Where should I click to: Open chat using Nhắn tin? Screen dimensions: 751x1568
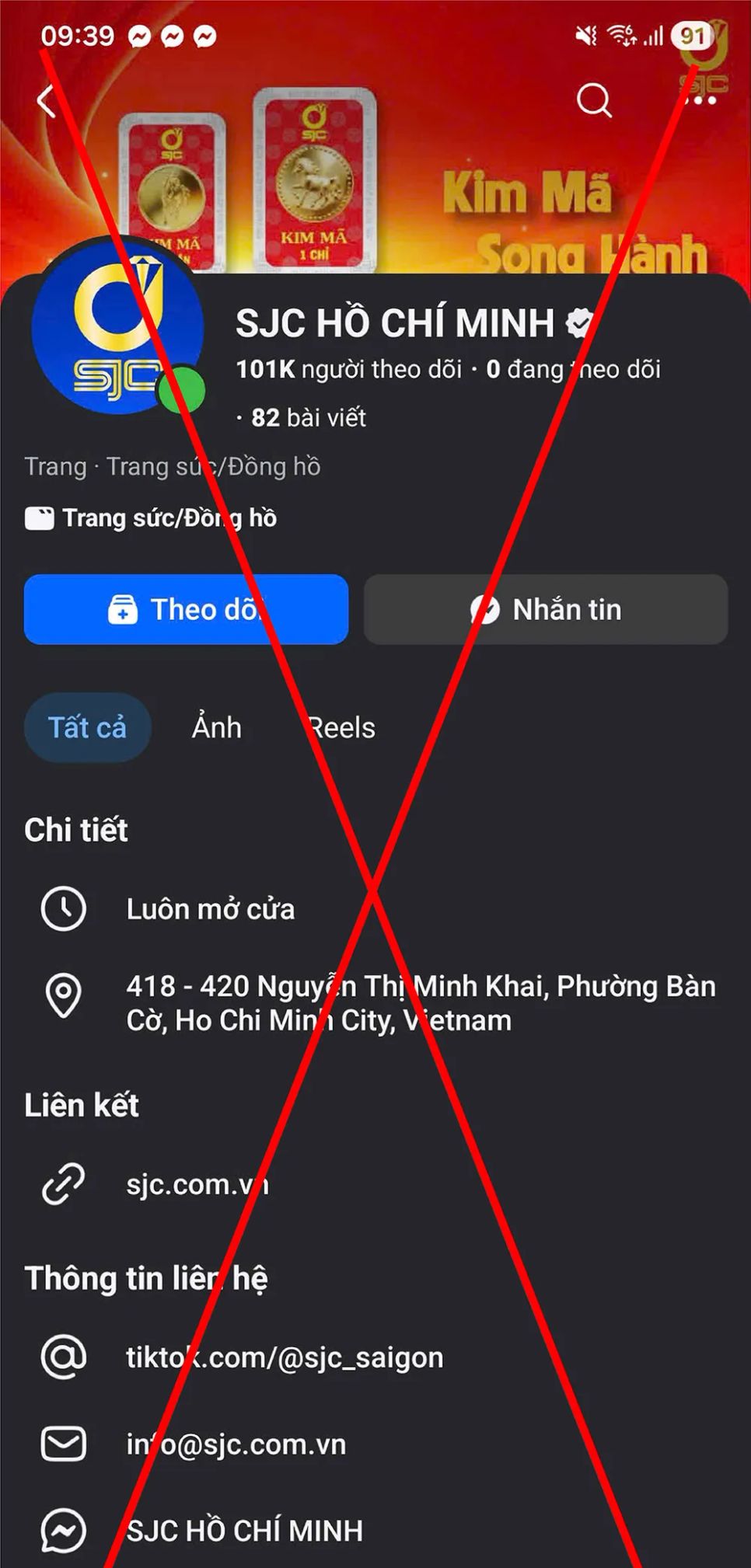tap(545, 609)
